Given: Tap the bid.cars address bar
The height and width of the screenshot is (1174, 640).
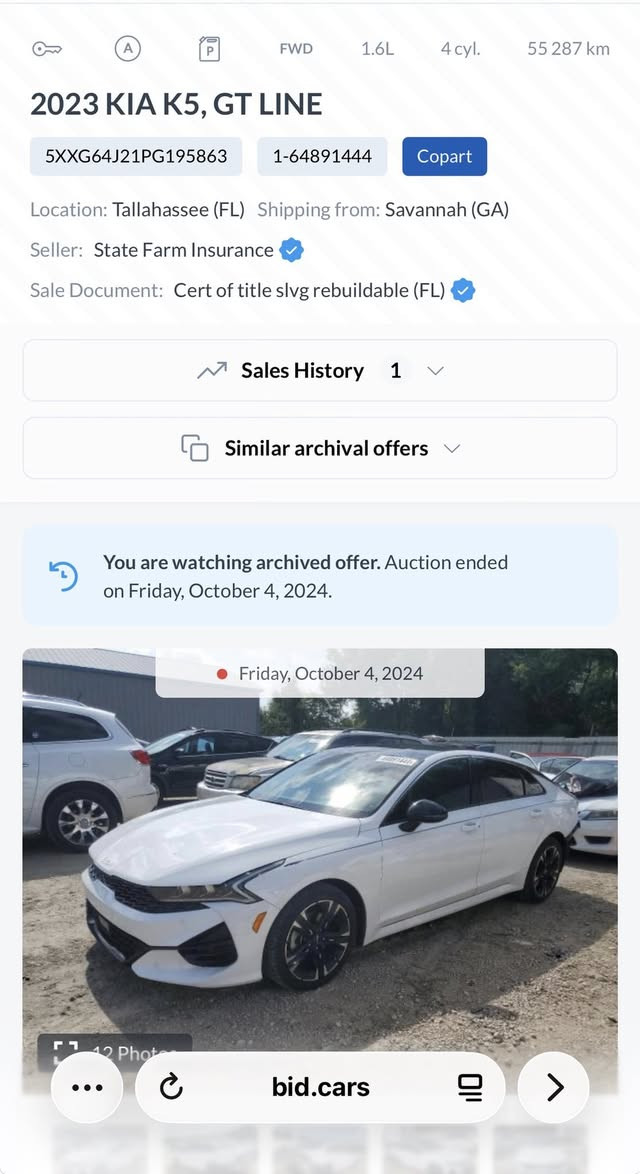Looking at the screenshot, I should click(320, 1088).
